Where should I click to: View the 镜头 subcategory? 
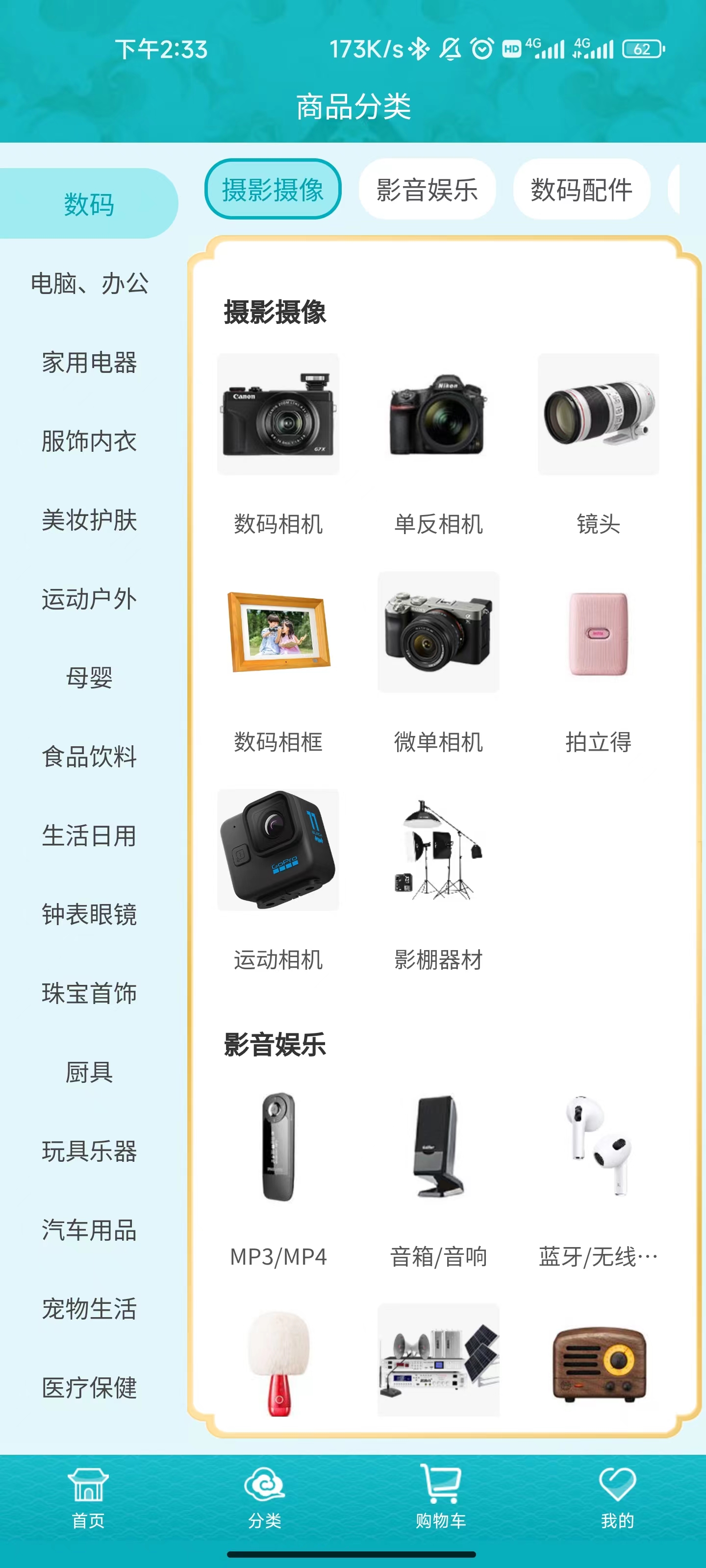(x=598, y=438)
